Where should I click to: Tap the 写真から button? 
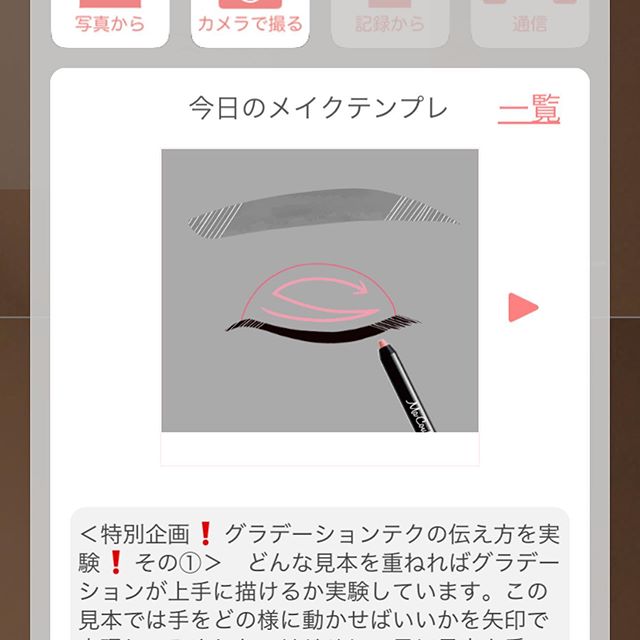pos(110,20)
